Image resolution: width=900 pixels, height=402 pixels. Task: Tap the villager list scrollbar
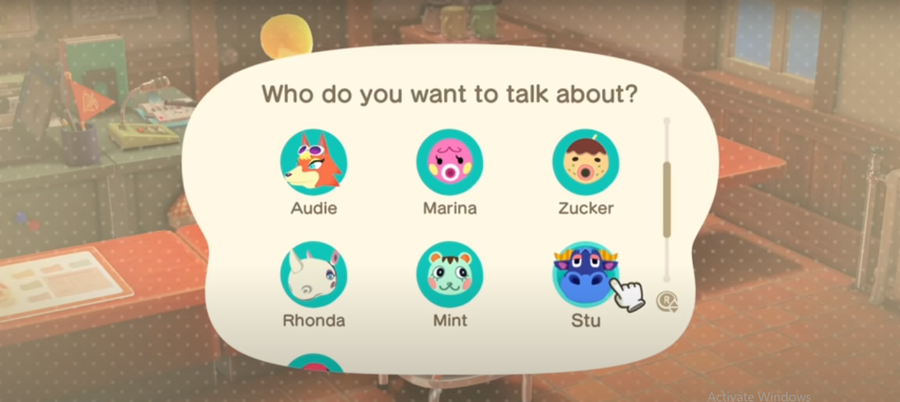pyautogui.click(x=667, y=198)
